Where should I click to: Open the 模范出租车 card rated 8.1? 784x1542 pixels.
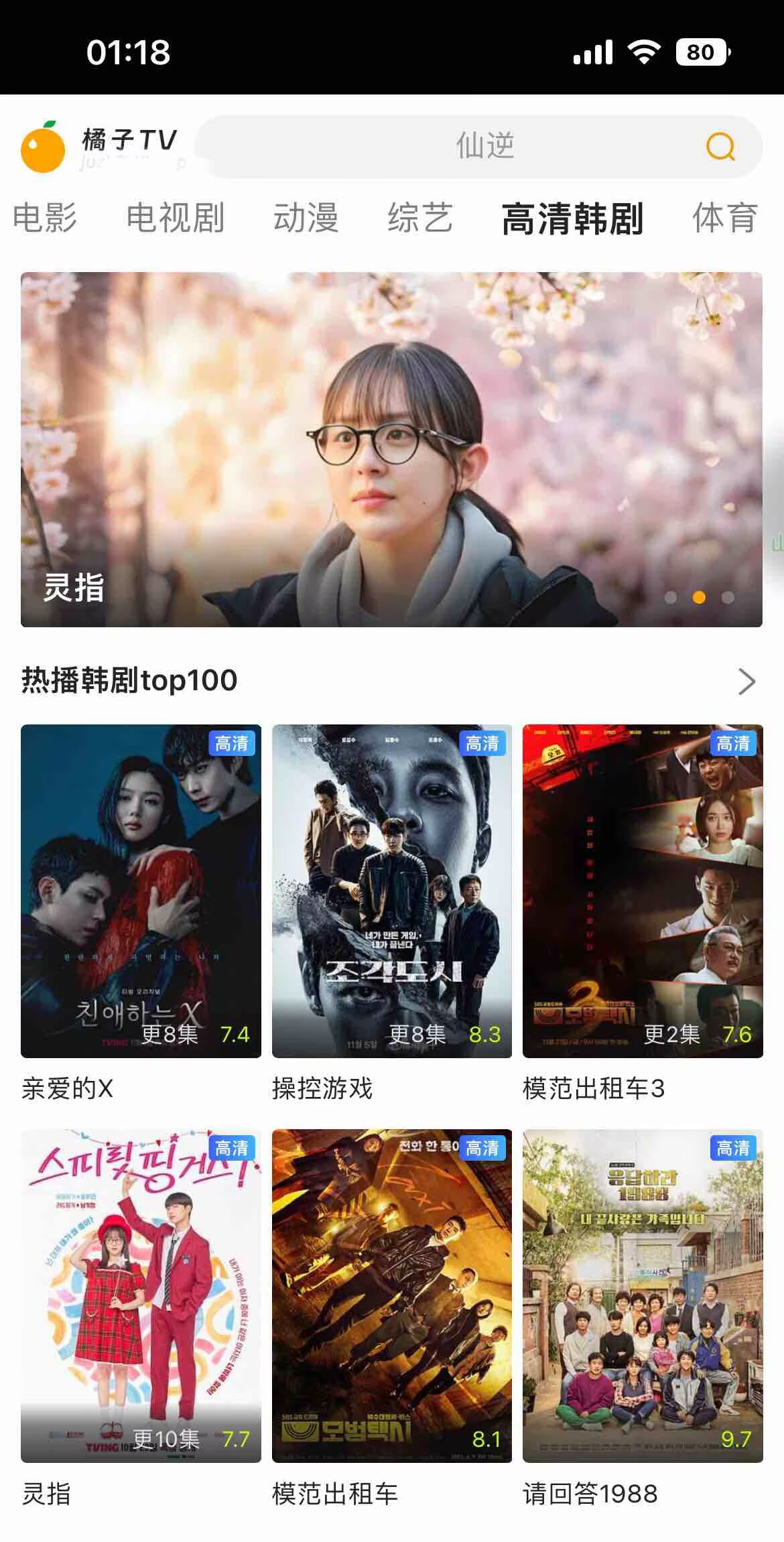(x=391, y=1295)
